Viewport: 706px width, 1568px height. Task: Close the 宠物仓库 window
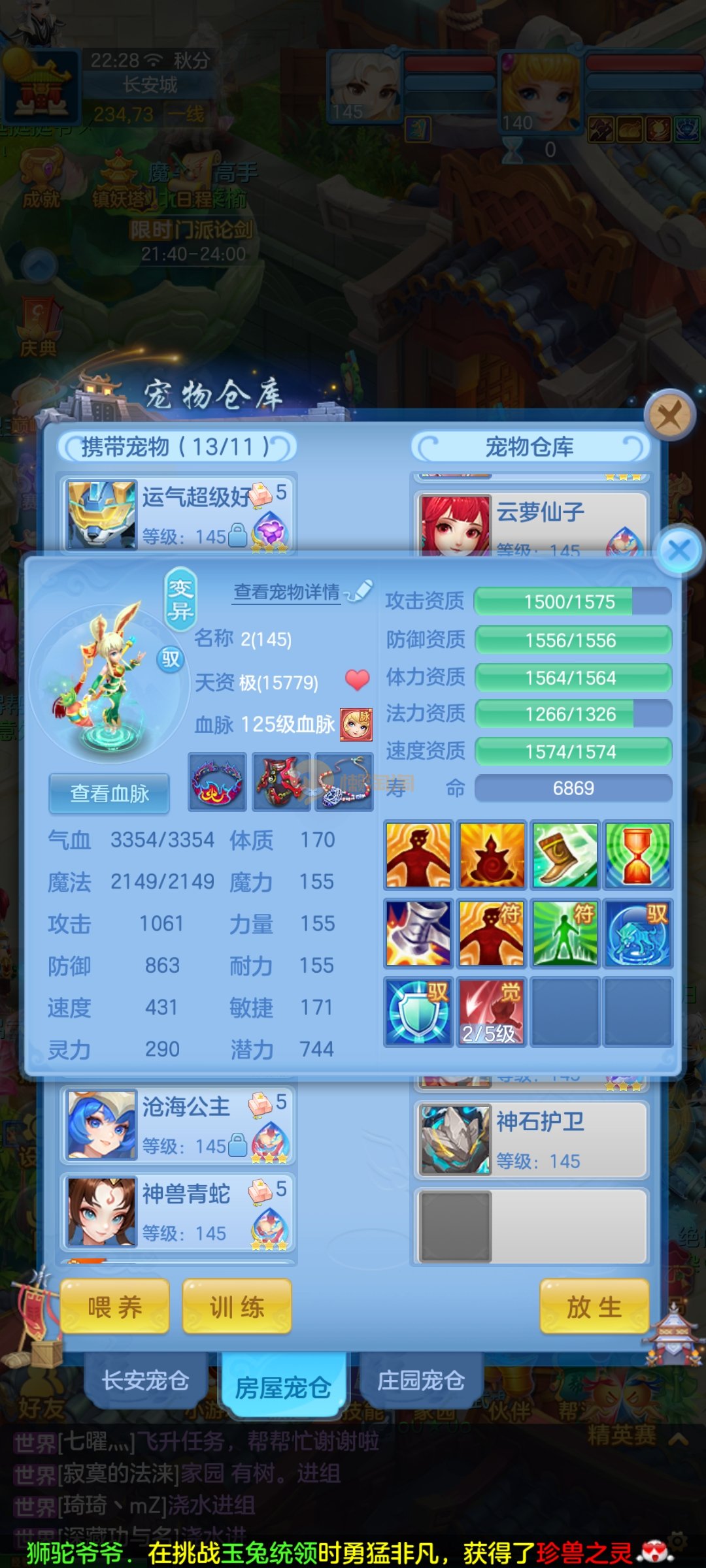pos(669,415)
